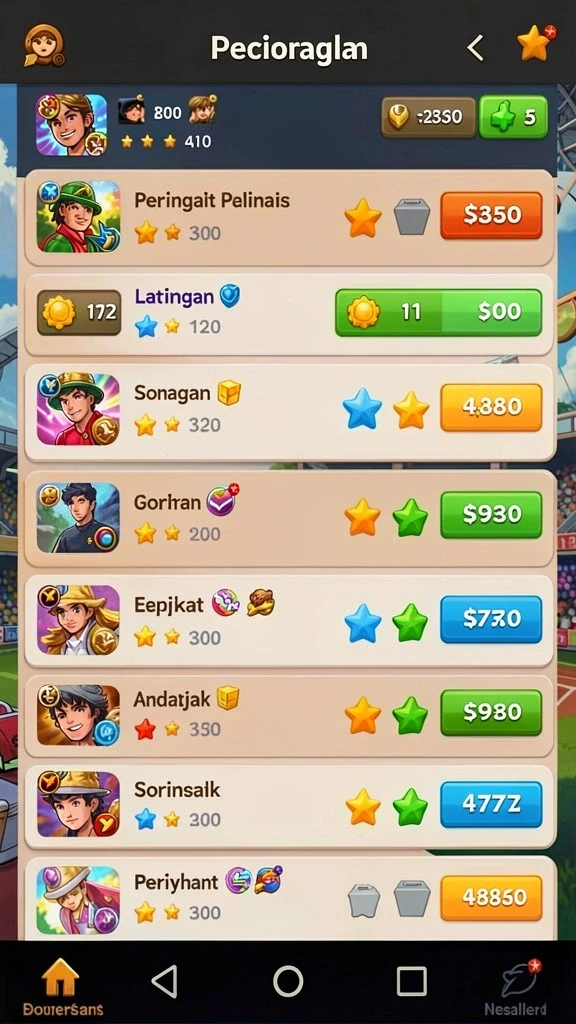The width and height of the screenshot is (576, 1024).
Task: Tap the $980 button for Andatjak
Action: (491, 712)
